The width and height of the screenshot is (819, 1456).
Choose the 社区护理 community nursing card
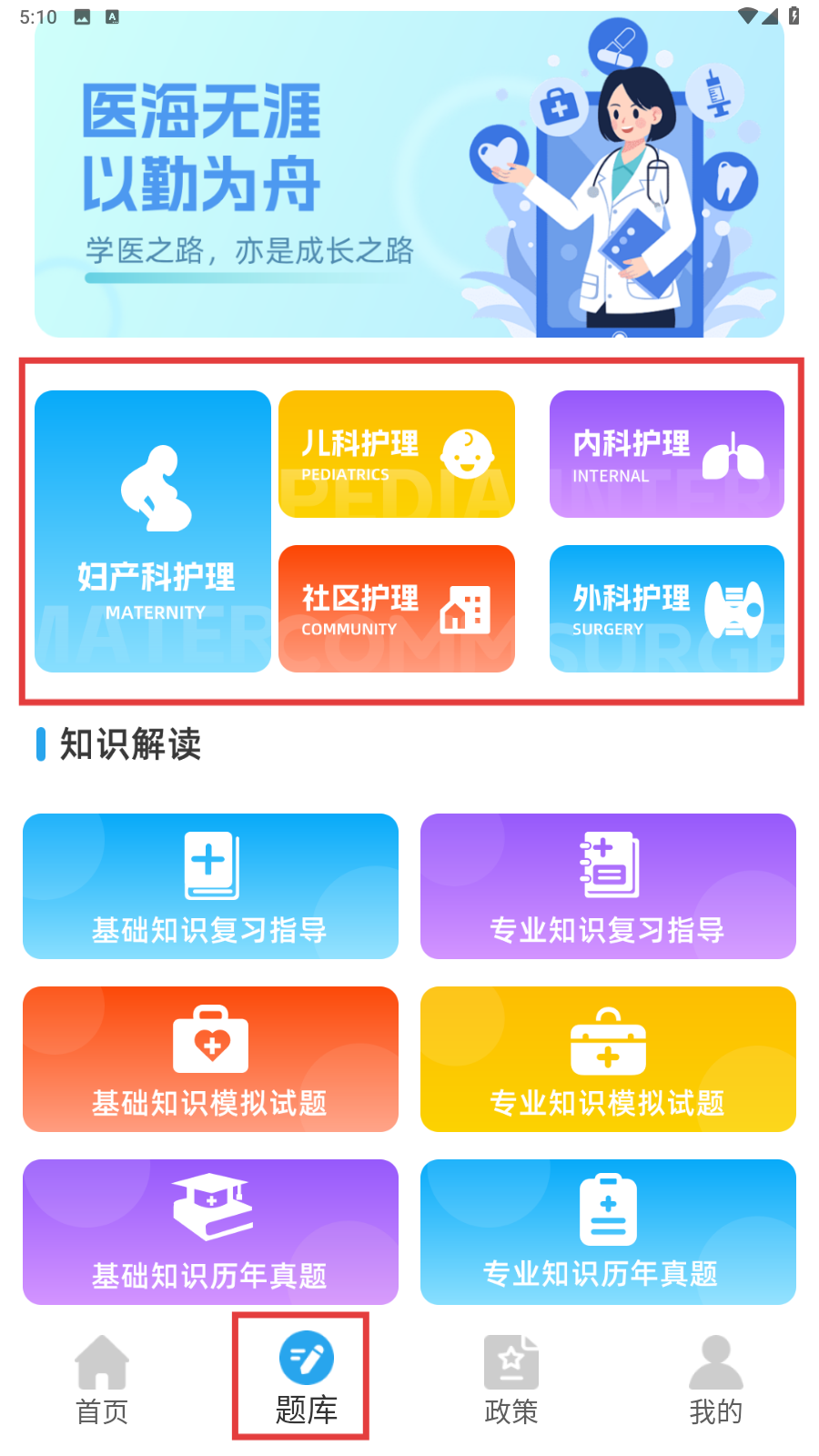397,609
